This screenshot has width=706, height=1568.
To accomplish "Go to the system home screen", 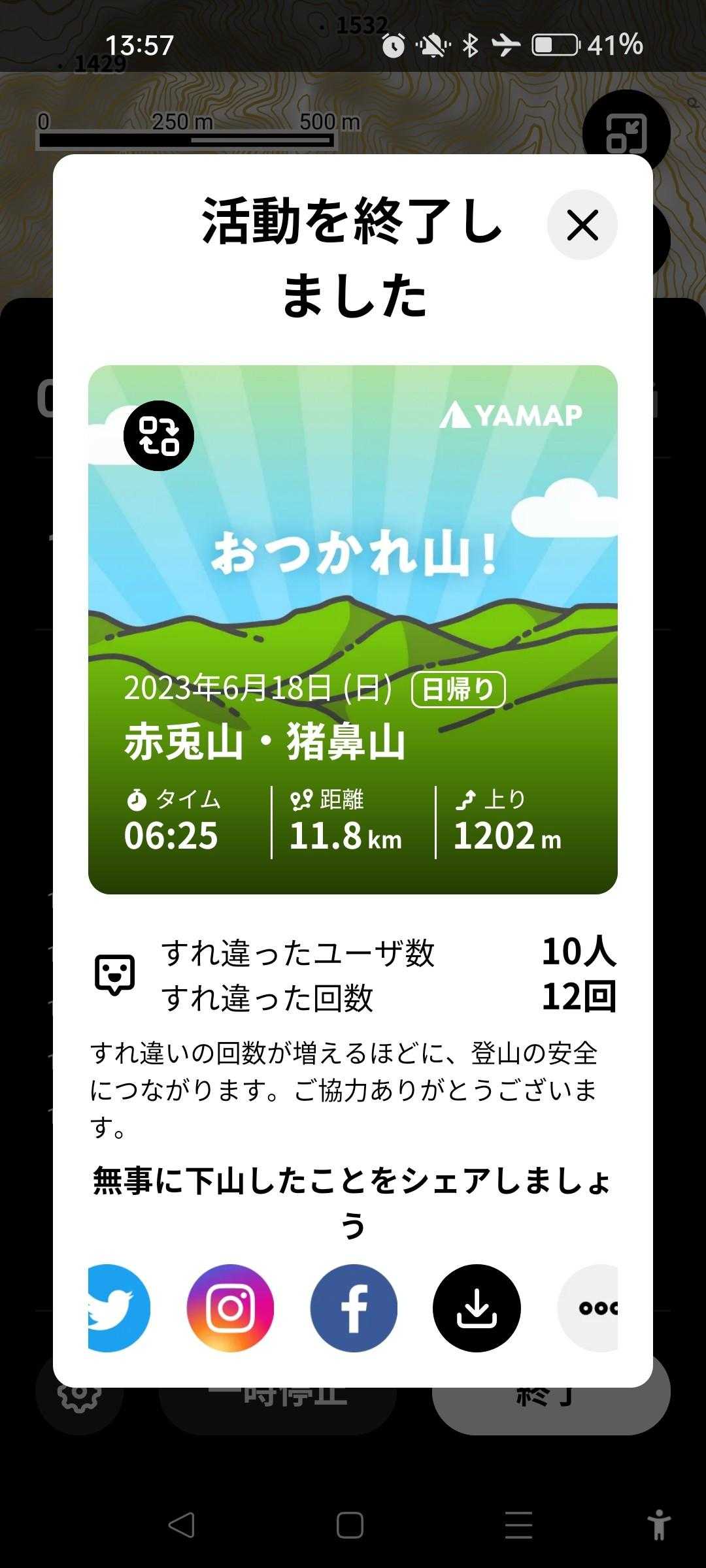I will [x=350, y=1526].
